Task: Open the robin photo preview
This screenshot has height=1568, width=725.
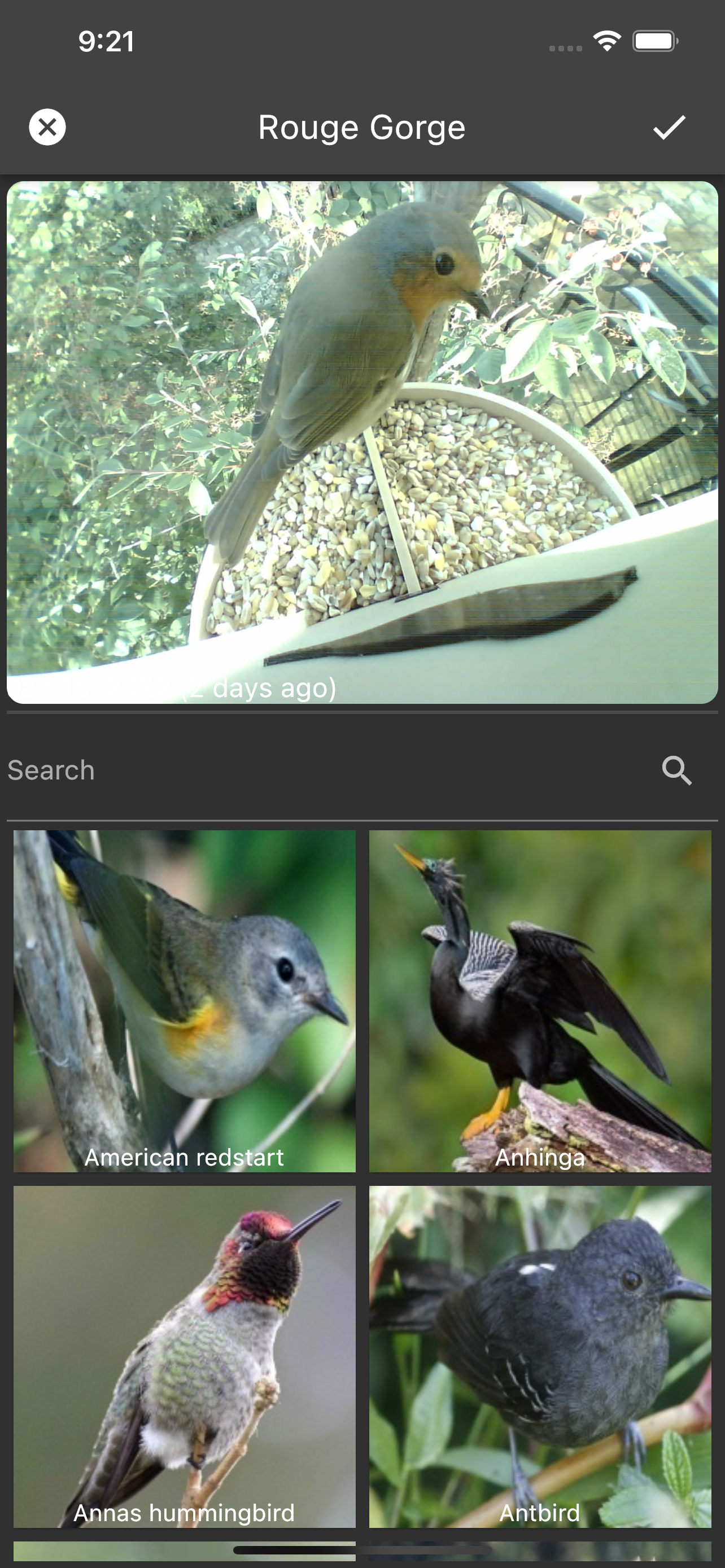Action: (x=362, y=442)
